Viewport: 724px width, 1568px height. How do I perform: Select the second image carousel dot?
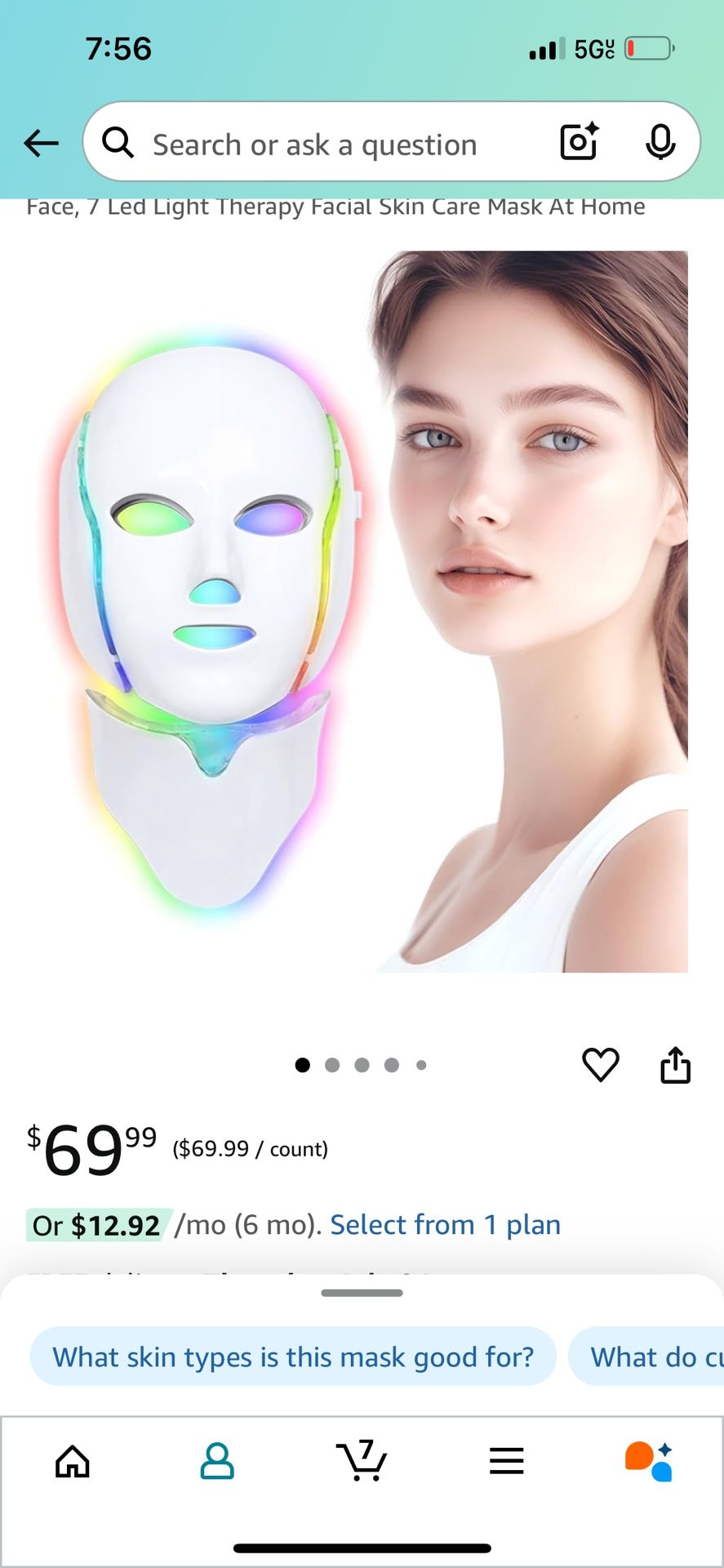click(x=332, y=1064)
